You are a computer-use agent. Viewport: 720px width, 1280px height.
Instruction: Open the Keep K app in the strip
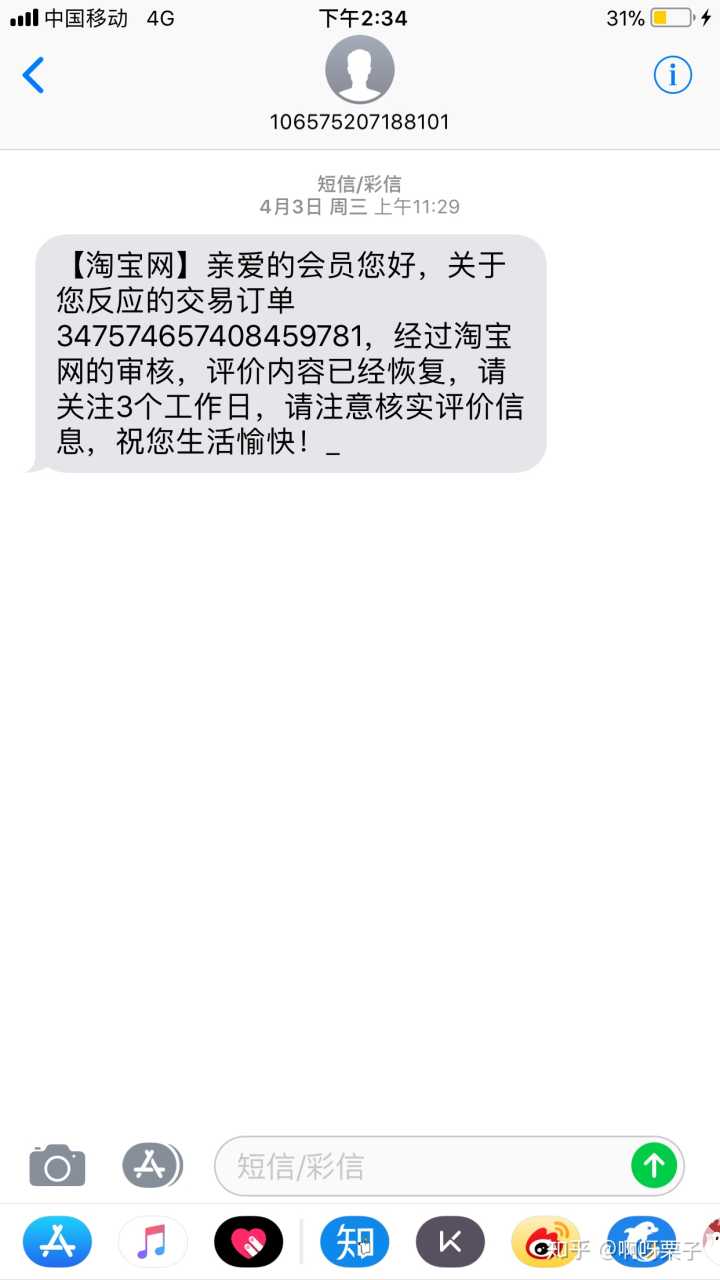click(x=450, y=1242)
